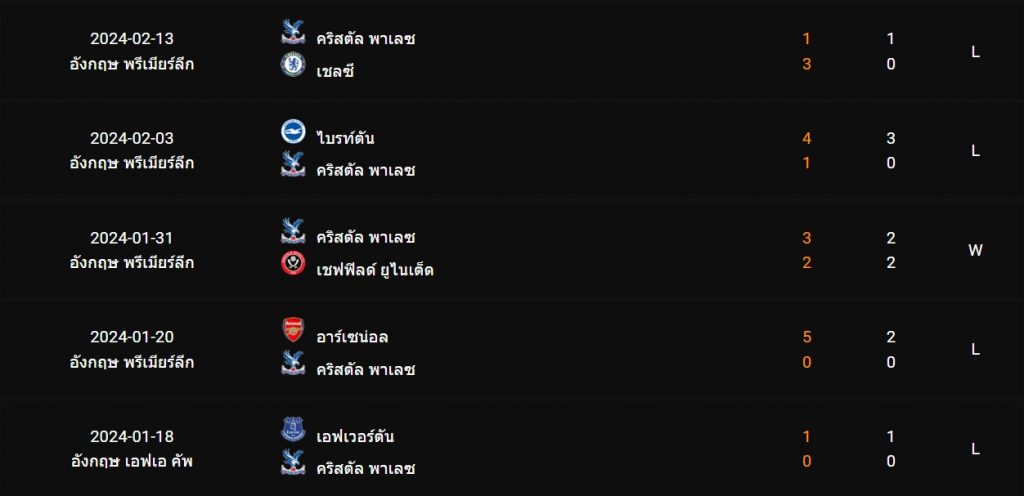
Task: Open the 2024-02-13 Crystal Palace vs Chelsea match
Action: point(512,52)
